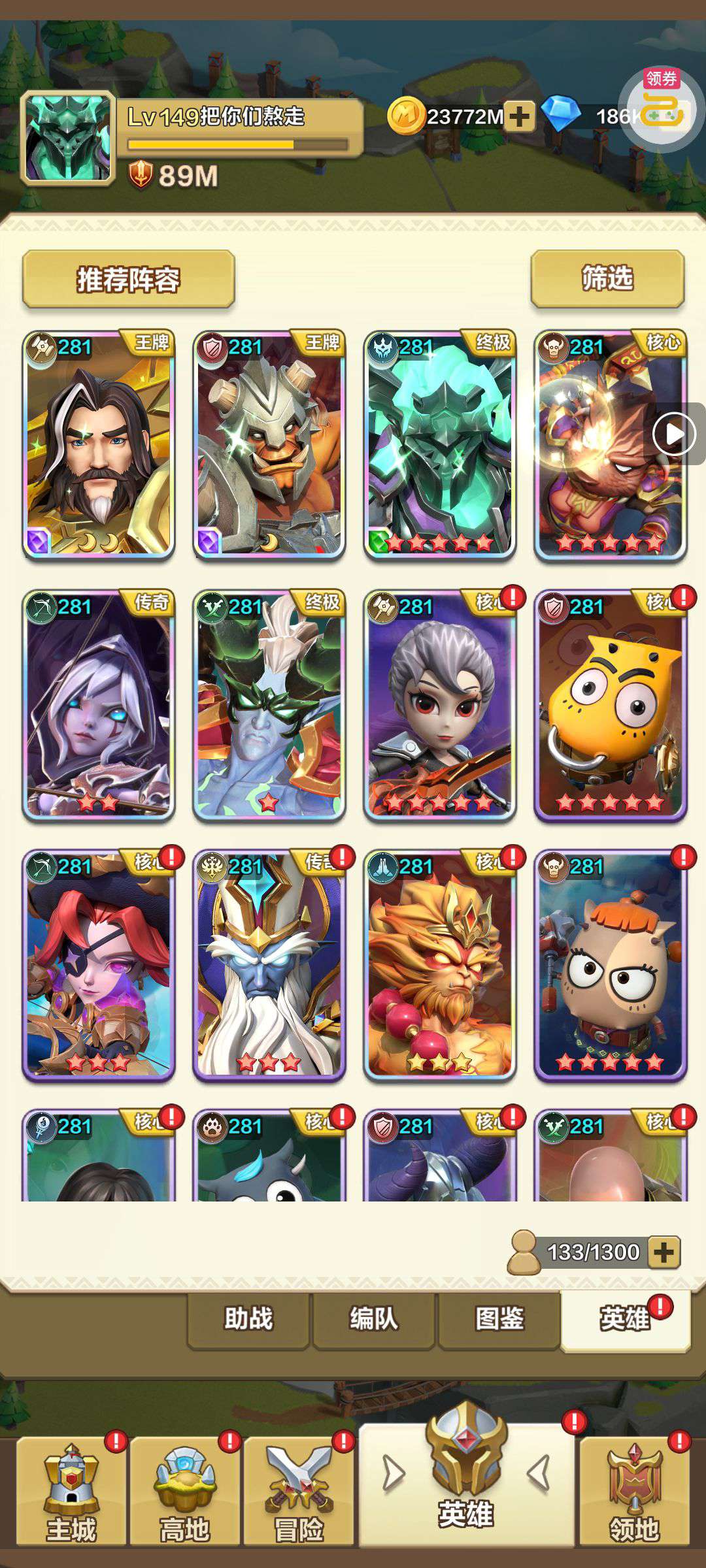Image resolution: width=706 pixels, height=1568 pixels.
Task: Tap the plus button to add gold coins
Action: pos(520,117)
